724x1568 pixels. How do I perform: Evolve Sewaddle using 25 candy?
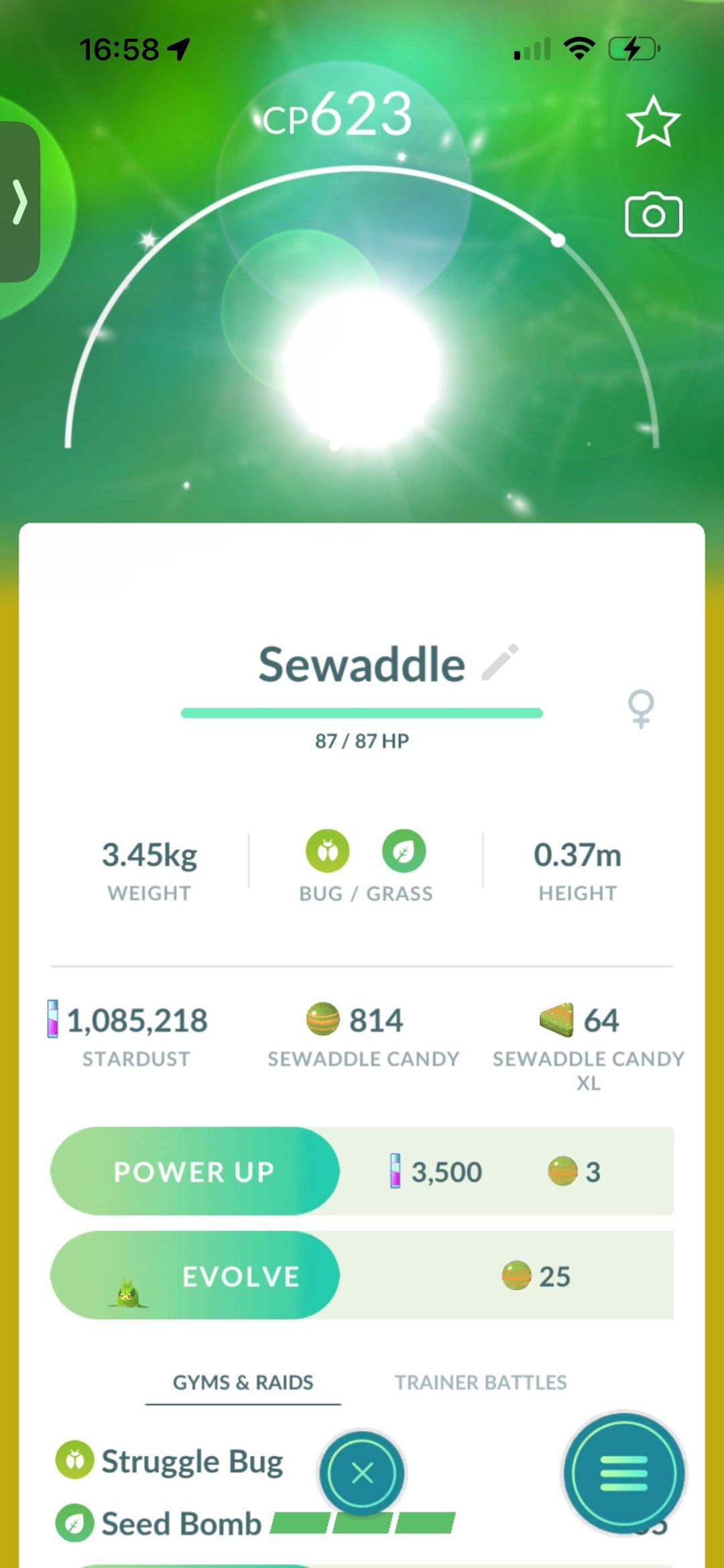pos(194,1276)
